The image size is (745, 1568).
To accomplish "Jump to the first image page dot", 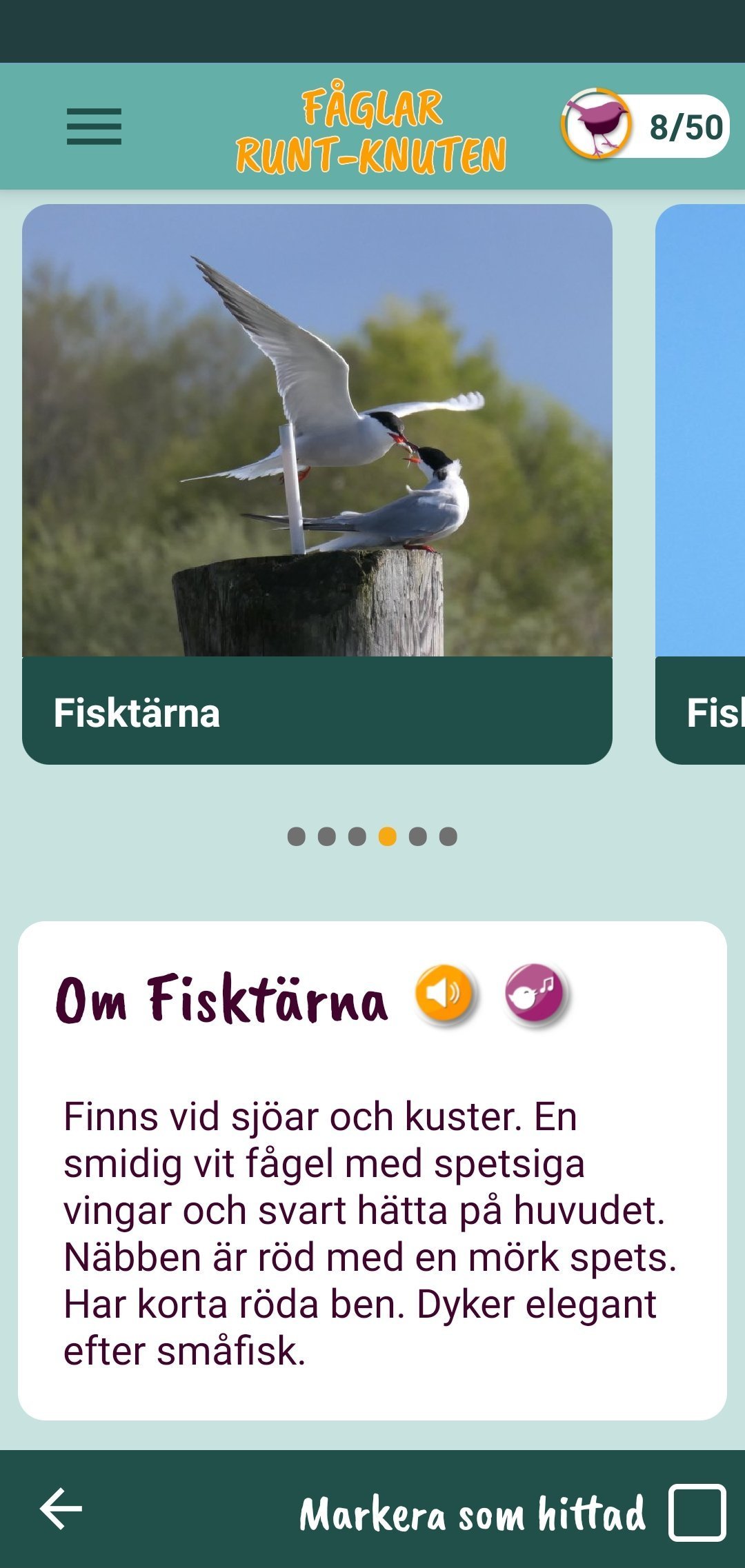I will tap(297, 836).
